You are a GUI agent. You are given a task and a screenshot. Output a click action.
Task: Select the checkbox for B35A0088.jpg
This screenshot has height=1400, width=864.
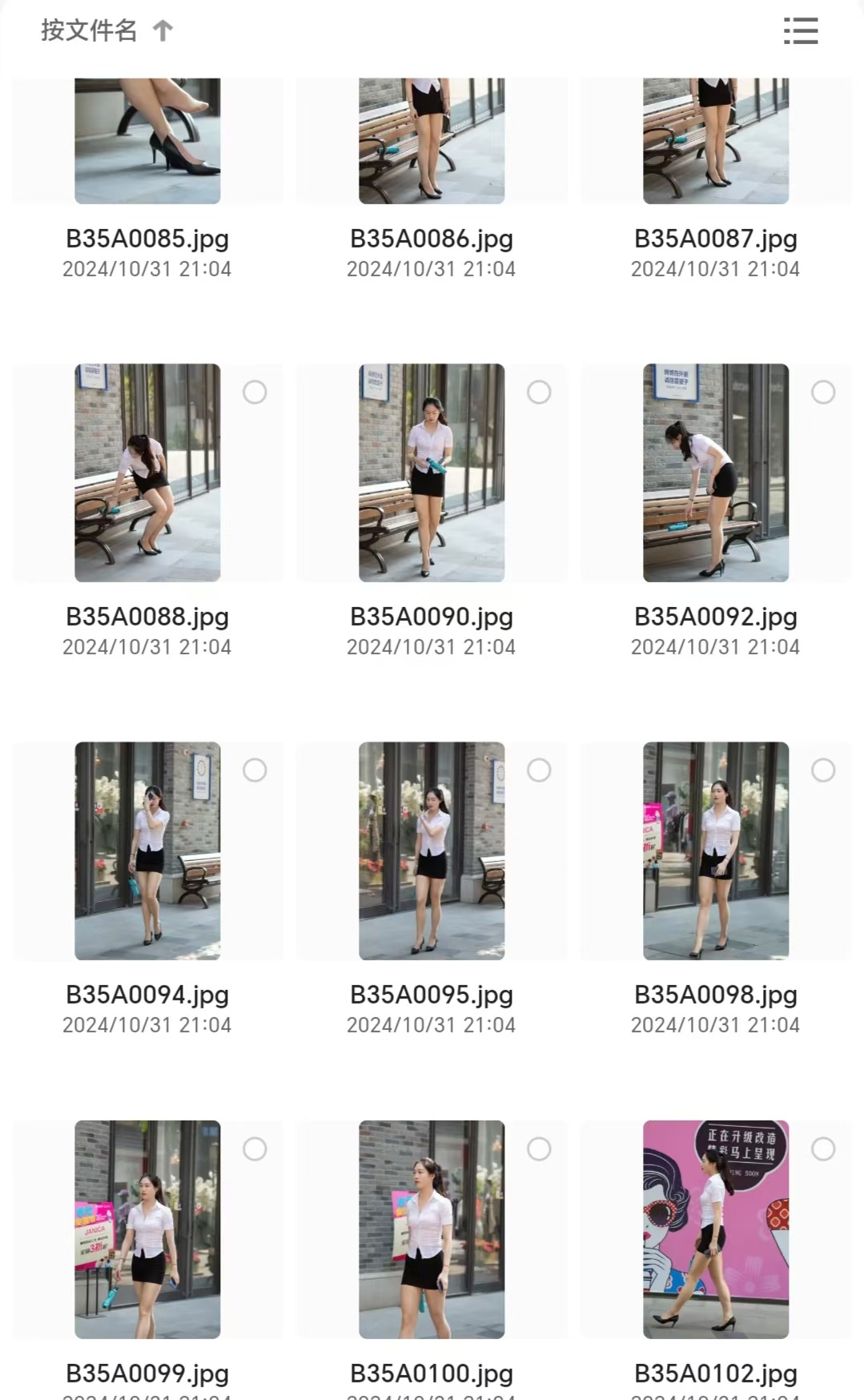coord(255,392)
